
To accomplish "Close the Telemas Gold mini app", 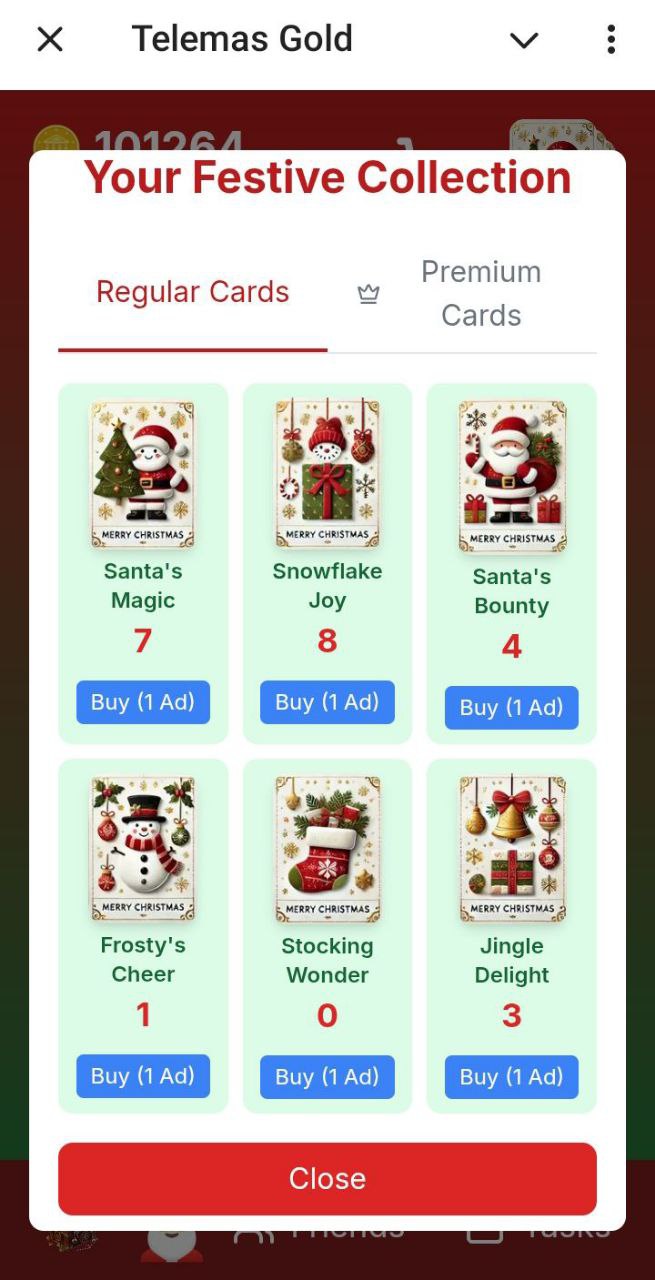I will (x=50, y=40).
